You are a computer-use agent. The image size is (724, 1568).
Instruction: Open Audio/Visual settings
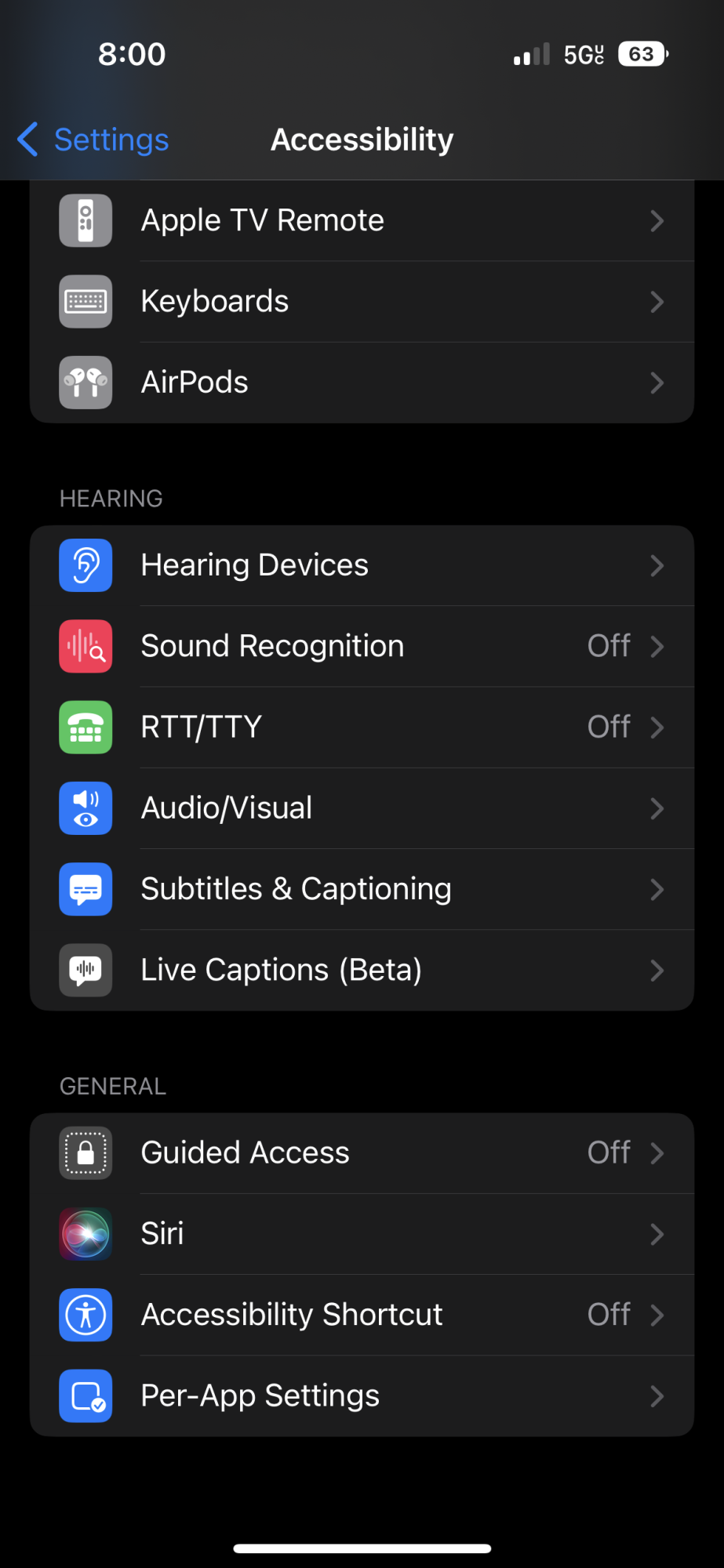pos(361,808)
